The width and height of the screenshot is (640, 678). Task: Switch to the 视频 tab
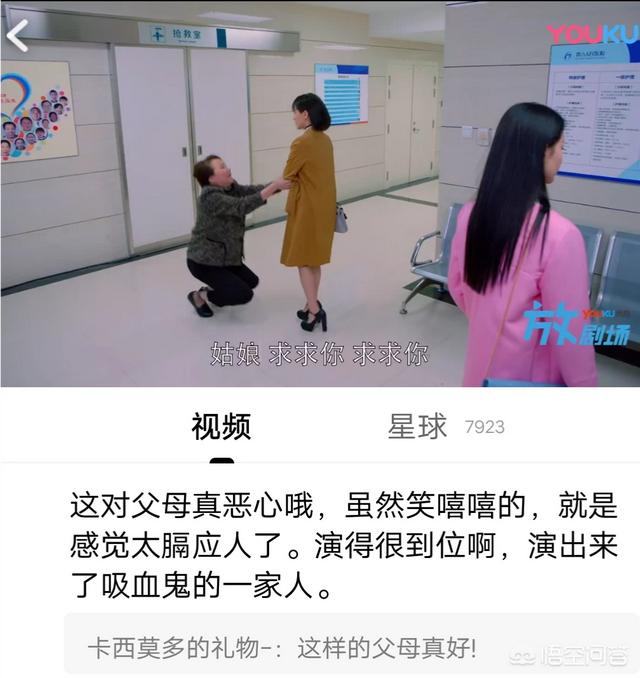(221, 427)
